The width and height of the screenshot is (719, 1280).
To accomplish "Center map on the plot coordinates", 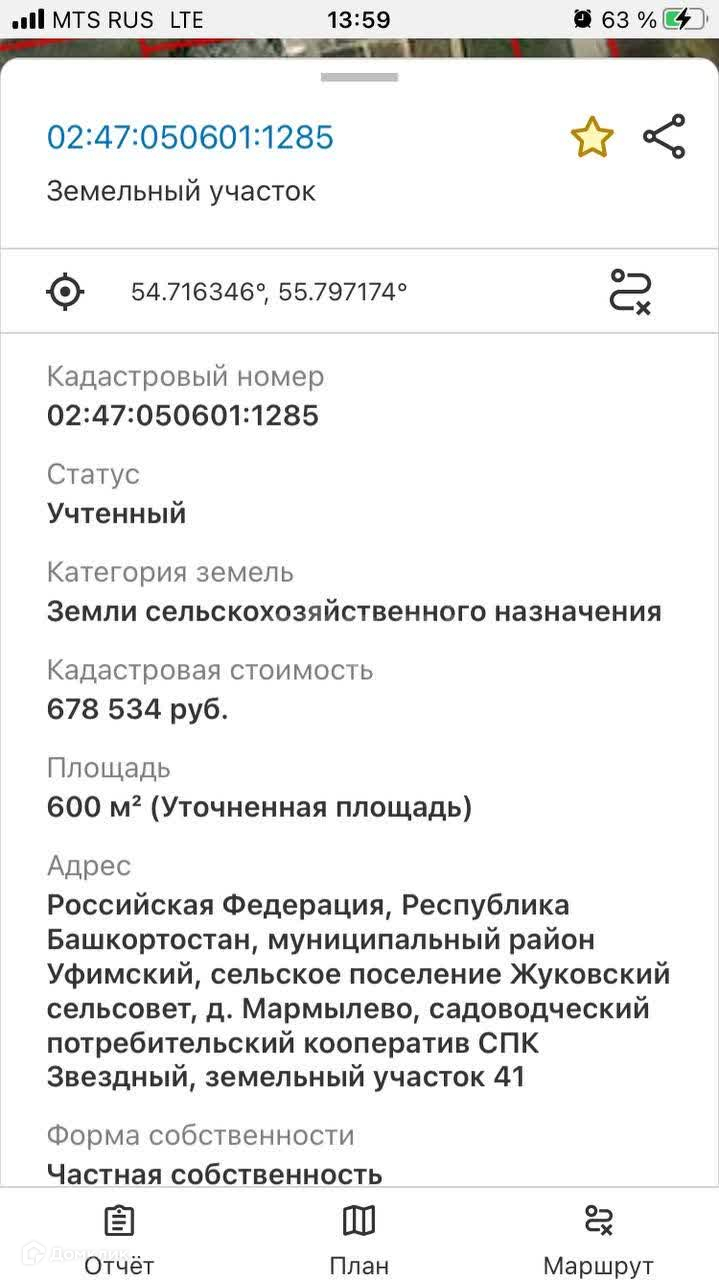I will pos(66,292).
